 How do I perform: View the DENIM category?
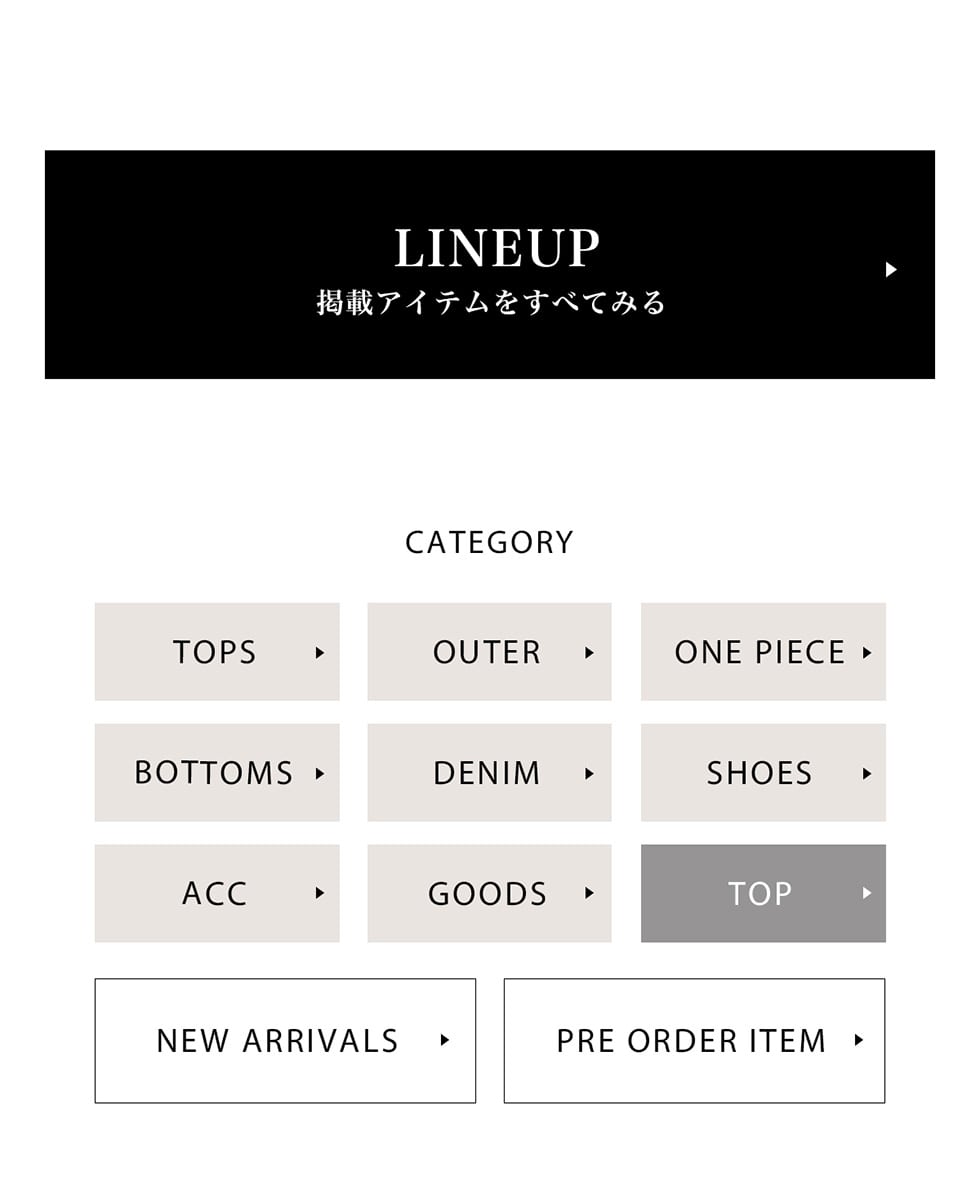(489, 773)
